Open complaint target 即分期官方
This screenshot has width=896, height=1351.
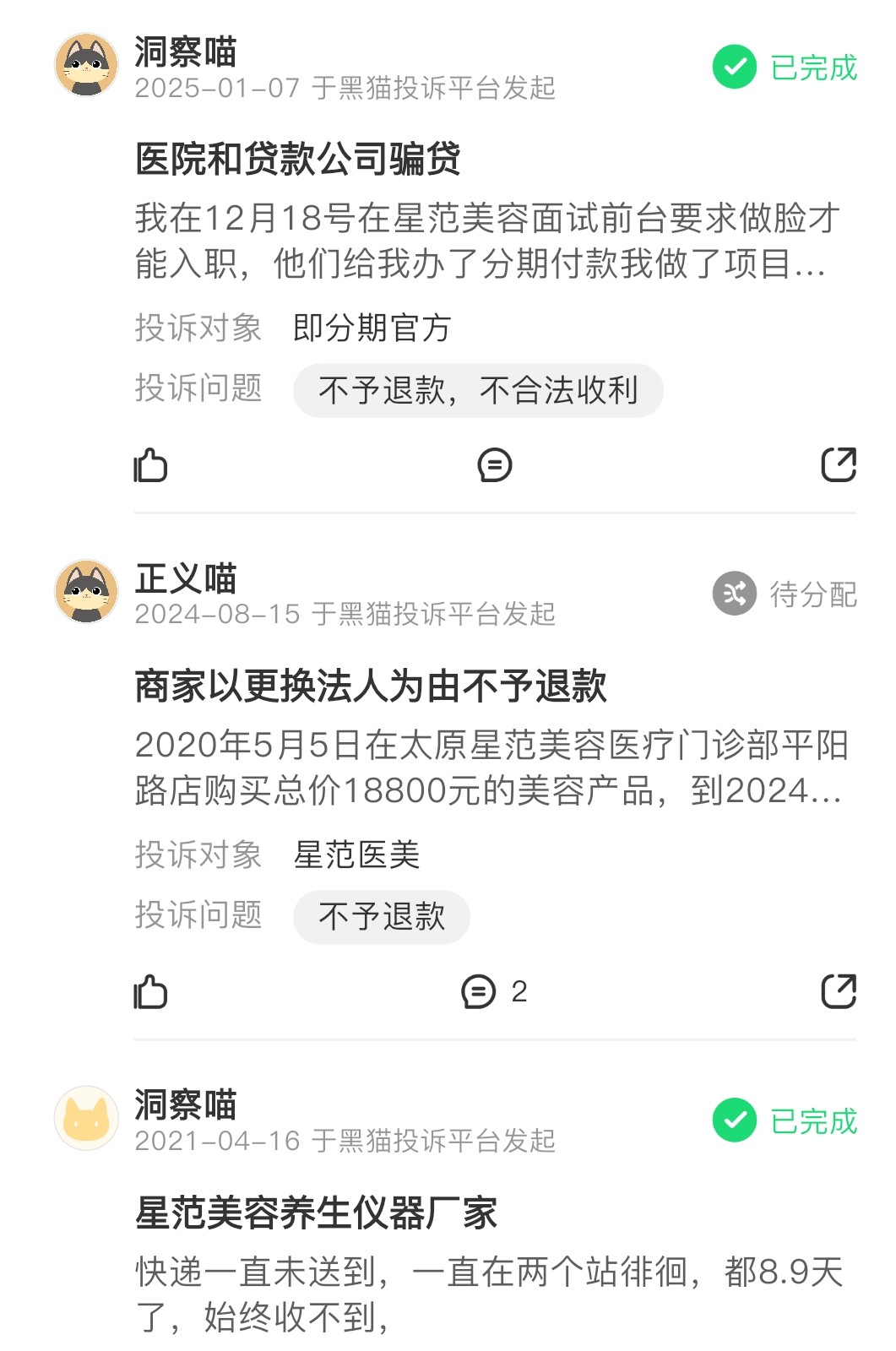[372, 328]
